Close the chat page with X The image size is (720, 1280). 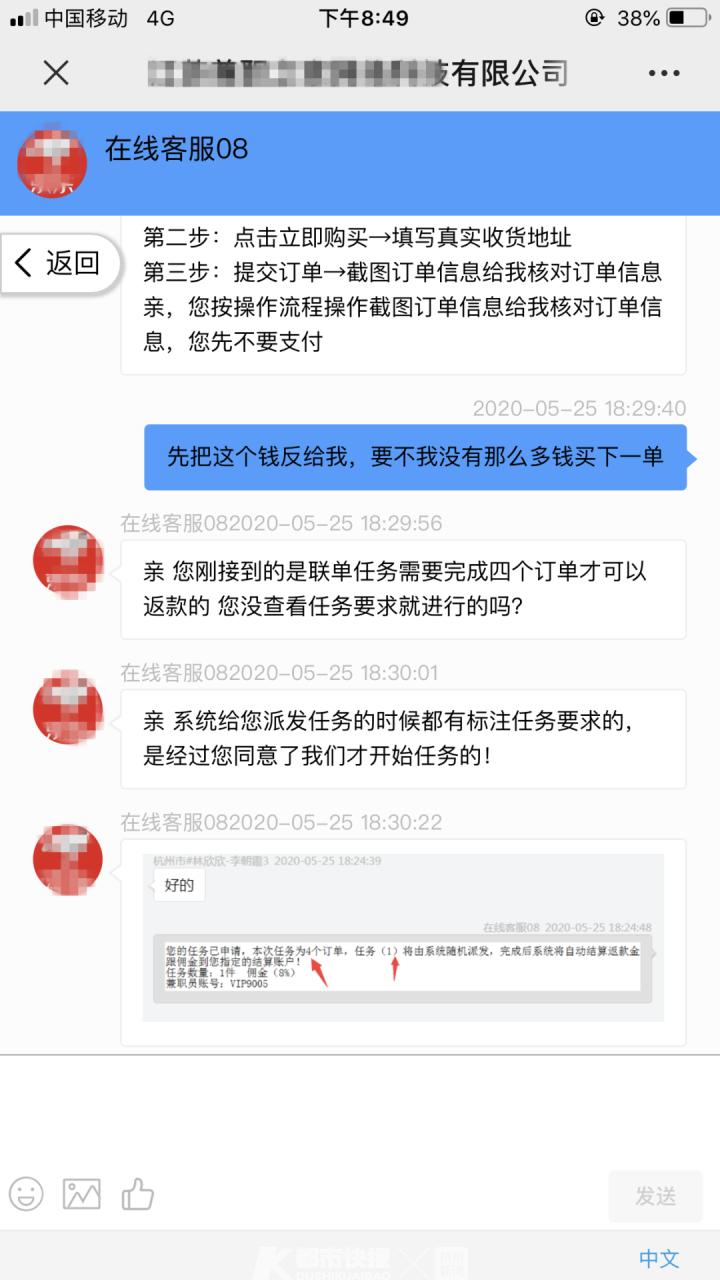pyautogui.click(x=56, y=72)
